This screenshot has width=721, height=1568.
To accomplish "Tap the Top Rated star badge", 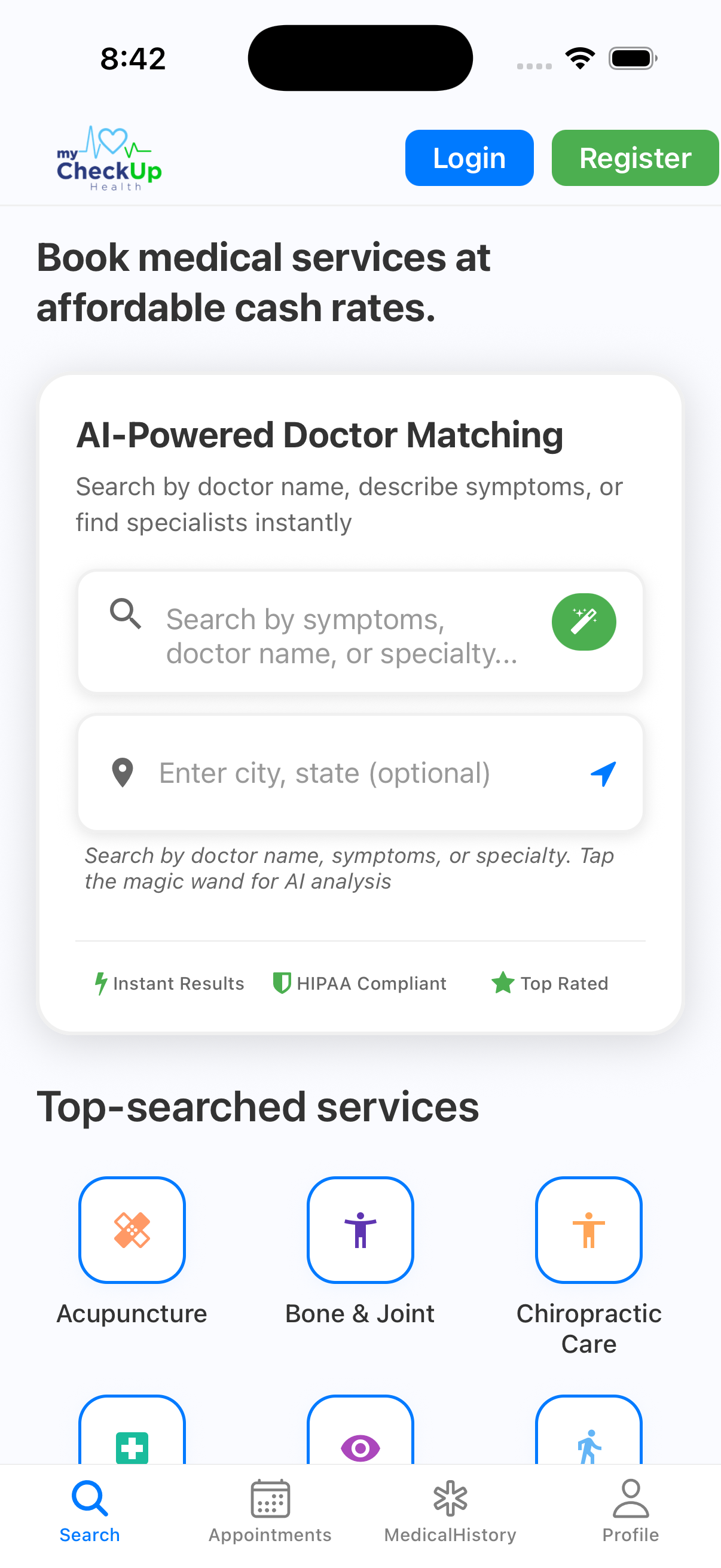I will pos(548,983).
